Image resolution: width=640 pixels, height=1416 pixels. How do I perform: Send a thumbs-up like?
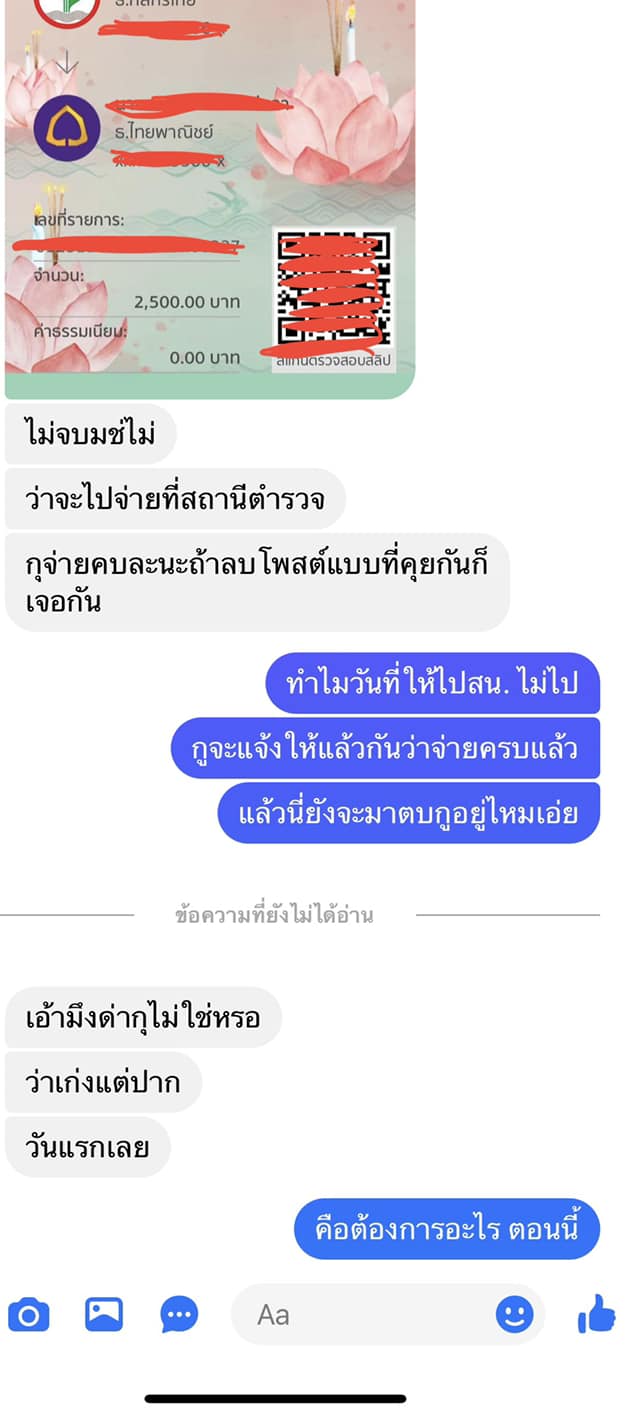(x=597, y=1314)
